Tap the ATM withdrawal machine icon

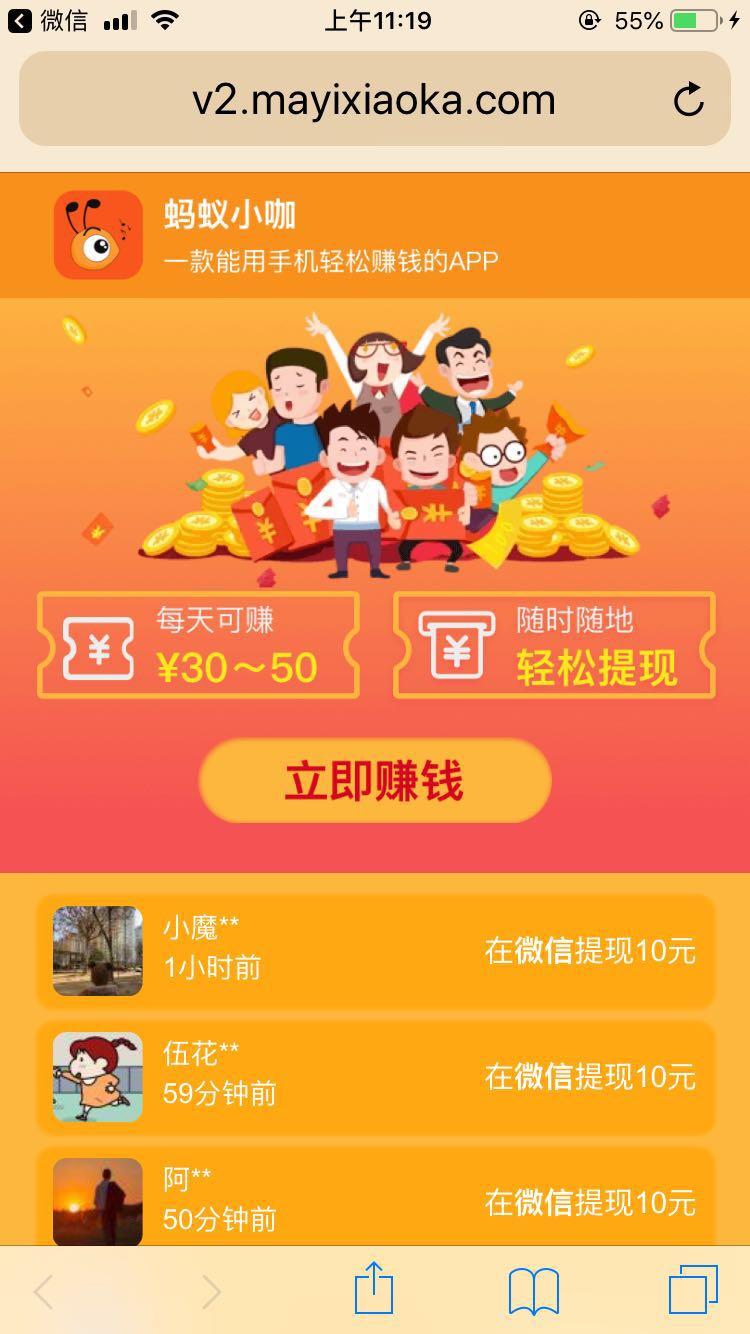pos(455,645)
